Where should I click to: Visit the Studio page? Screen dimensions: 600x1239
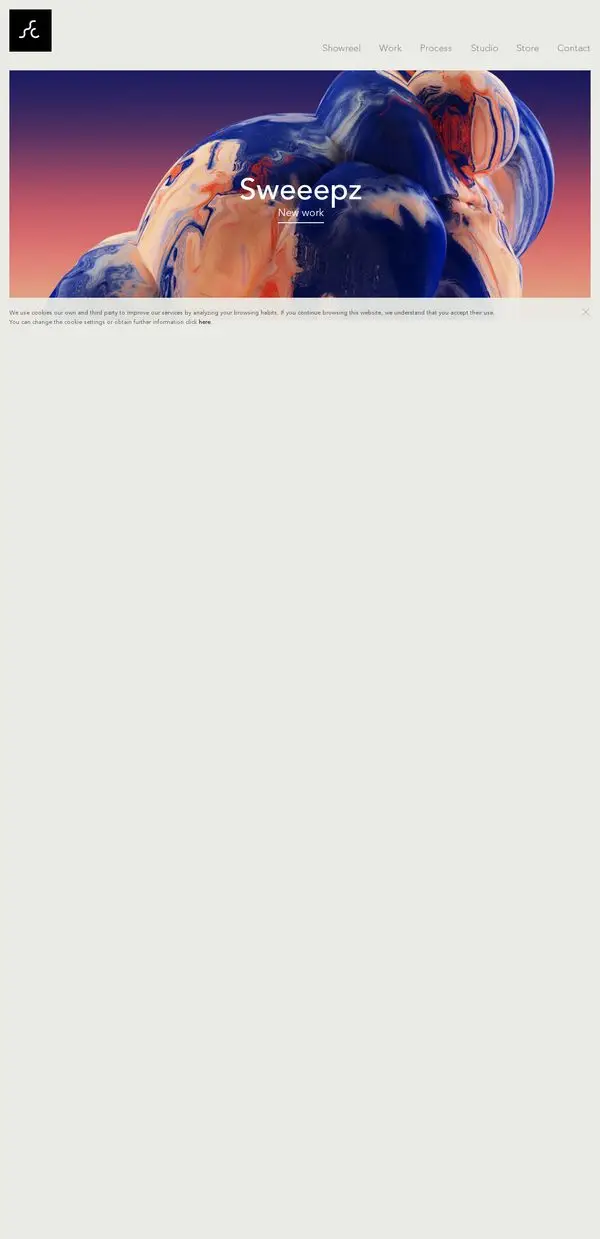pos(484,48)
